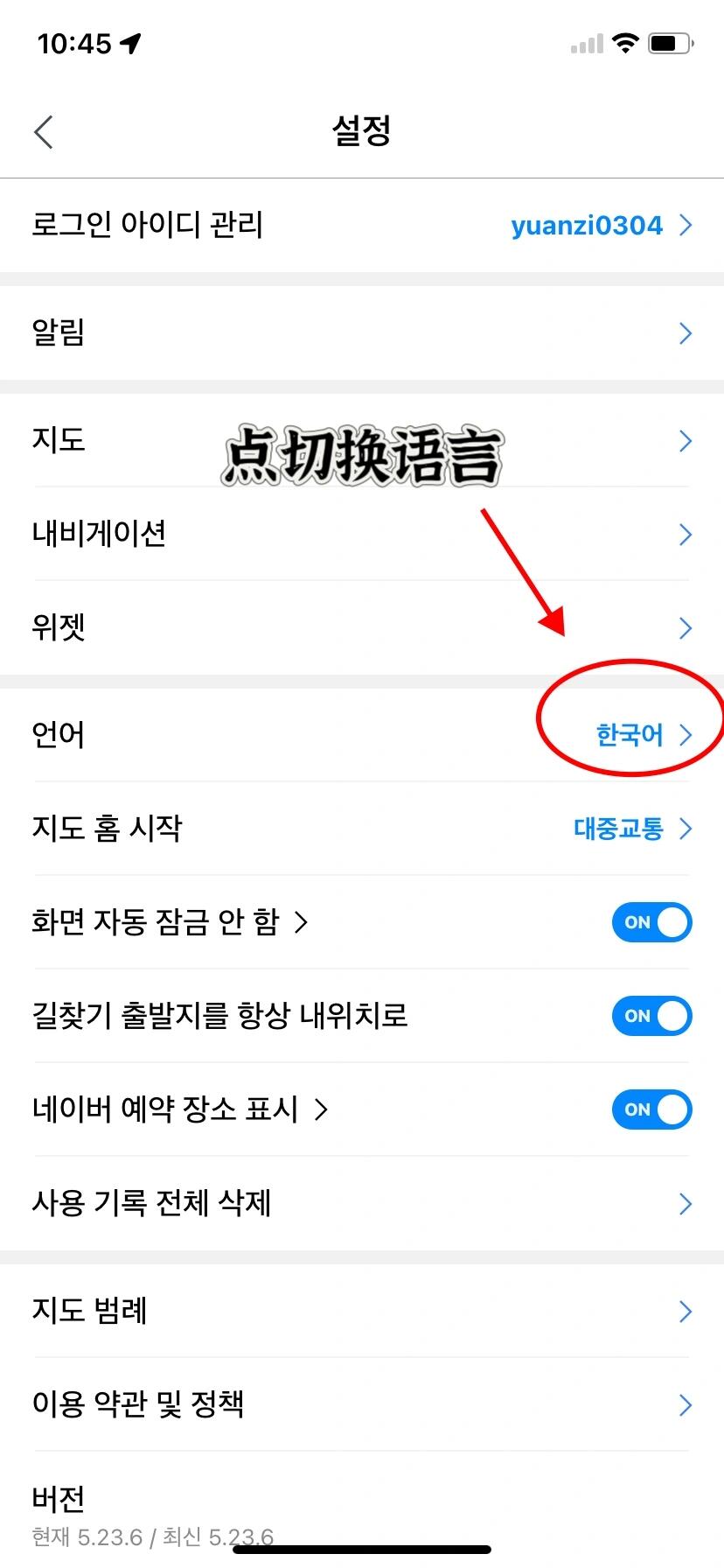Open the 내비게이션 settings row
Image resolution: width=724 pixels, height=1568 pixels.
[x=362, y=534]
